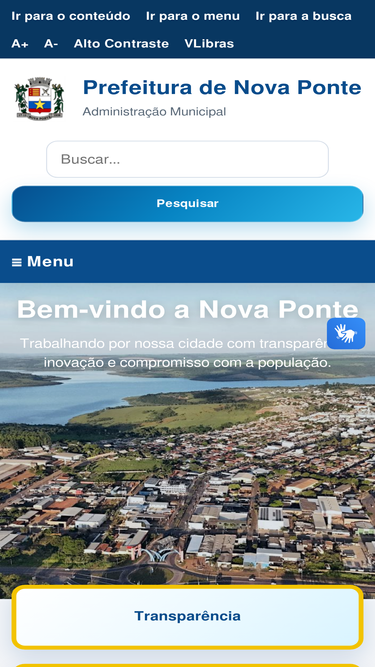Tap the Pesquisar button

188,204
